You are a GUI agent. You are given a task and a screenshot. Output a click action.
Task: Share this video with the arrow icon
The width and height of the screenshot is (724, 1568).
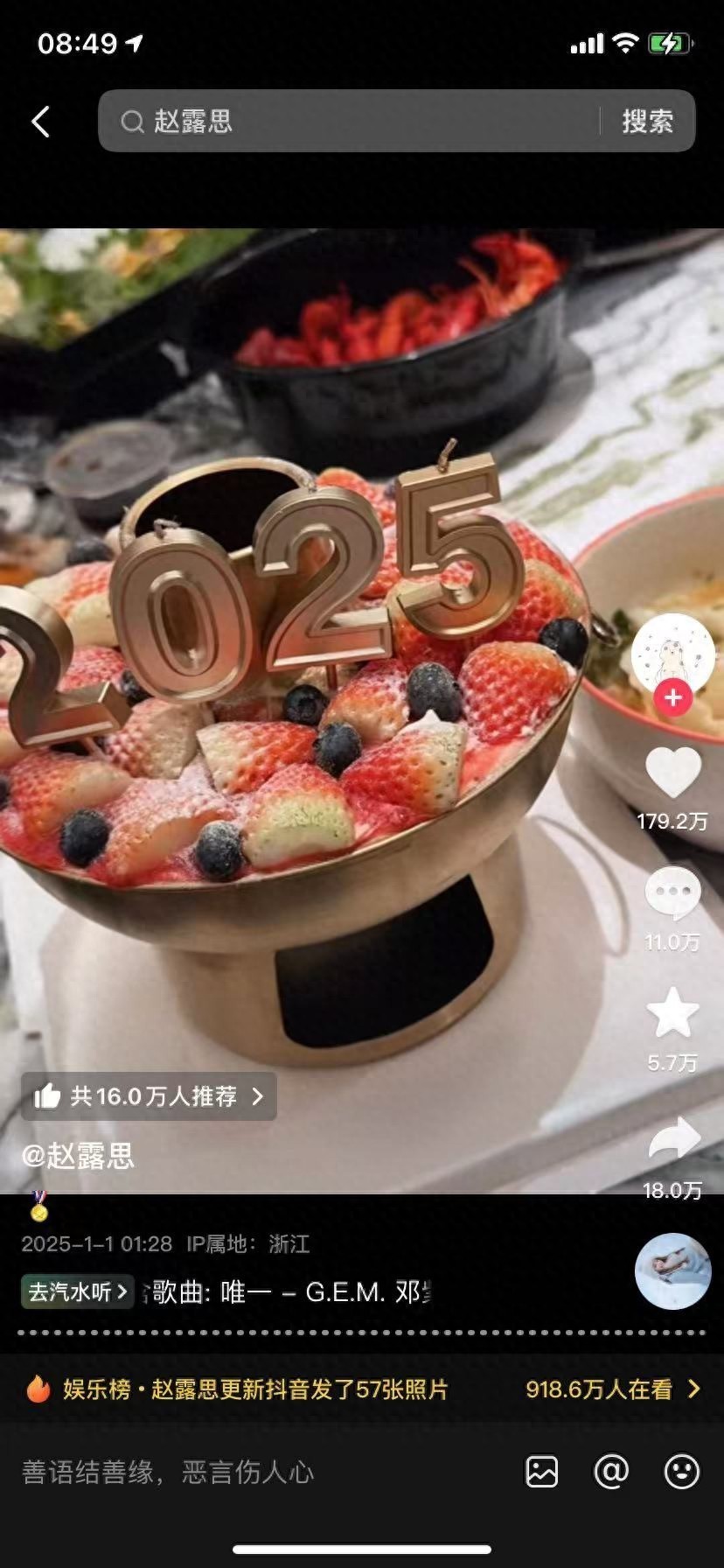pos(672,1139)
